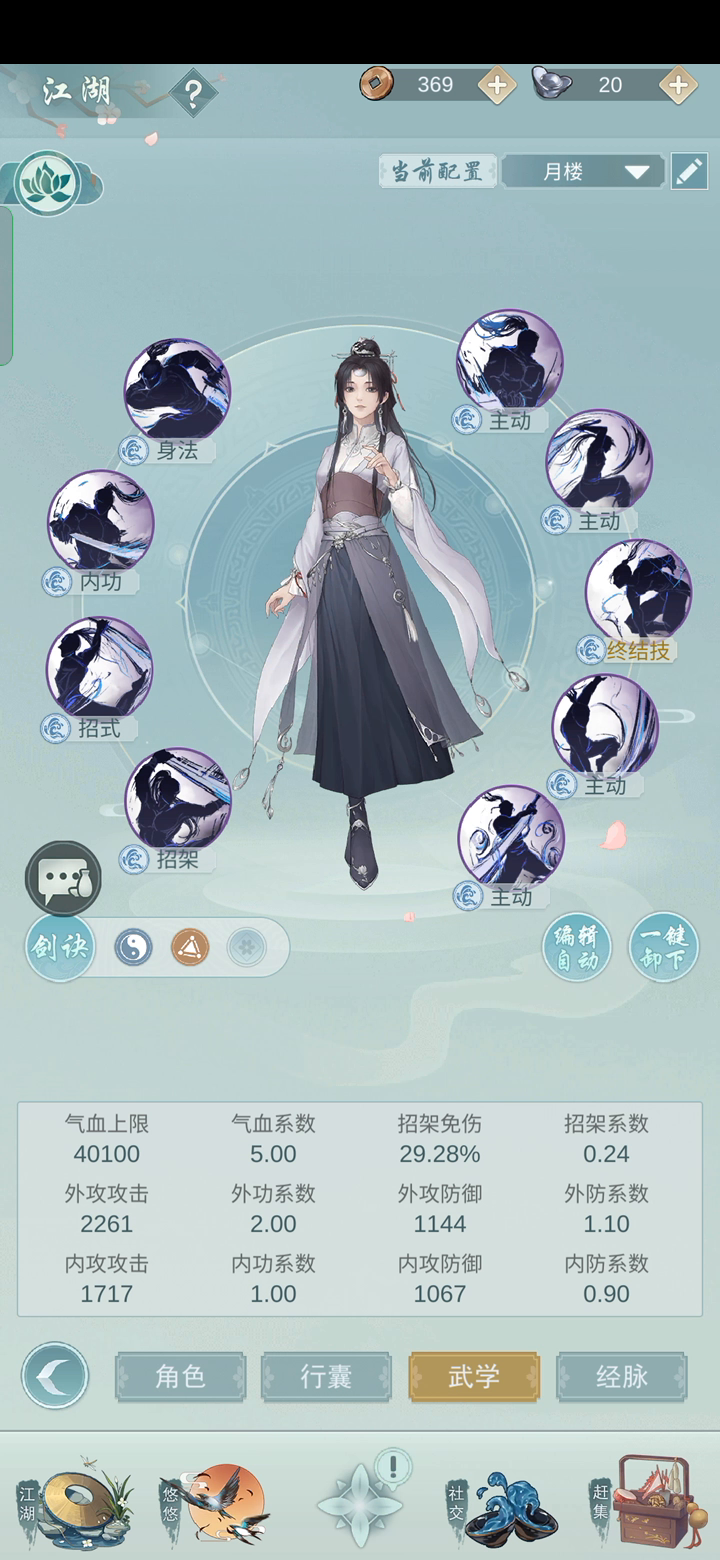Tap 编辑自动 to edit auto skills
The height and width of the screenshot is (1560, 720).
coord(577,947)
